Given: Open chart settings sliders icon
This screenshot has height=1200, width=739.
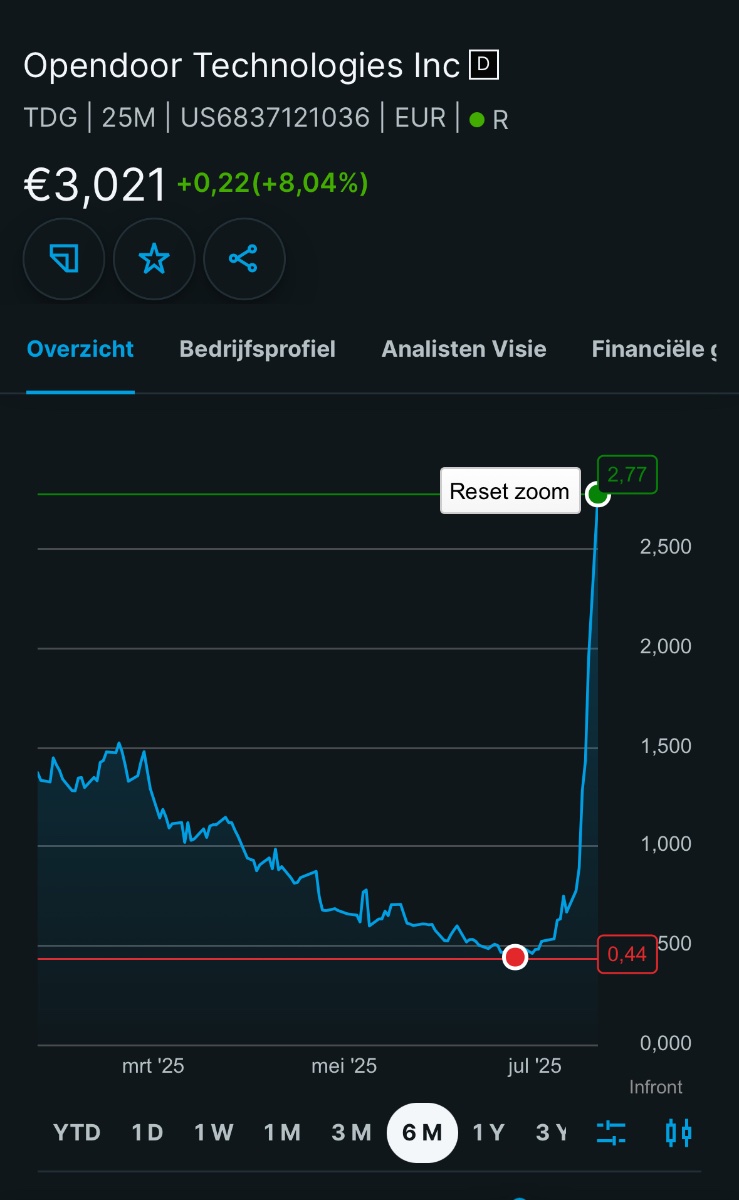Looking at the screenshot, I should (611, 1132).
